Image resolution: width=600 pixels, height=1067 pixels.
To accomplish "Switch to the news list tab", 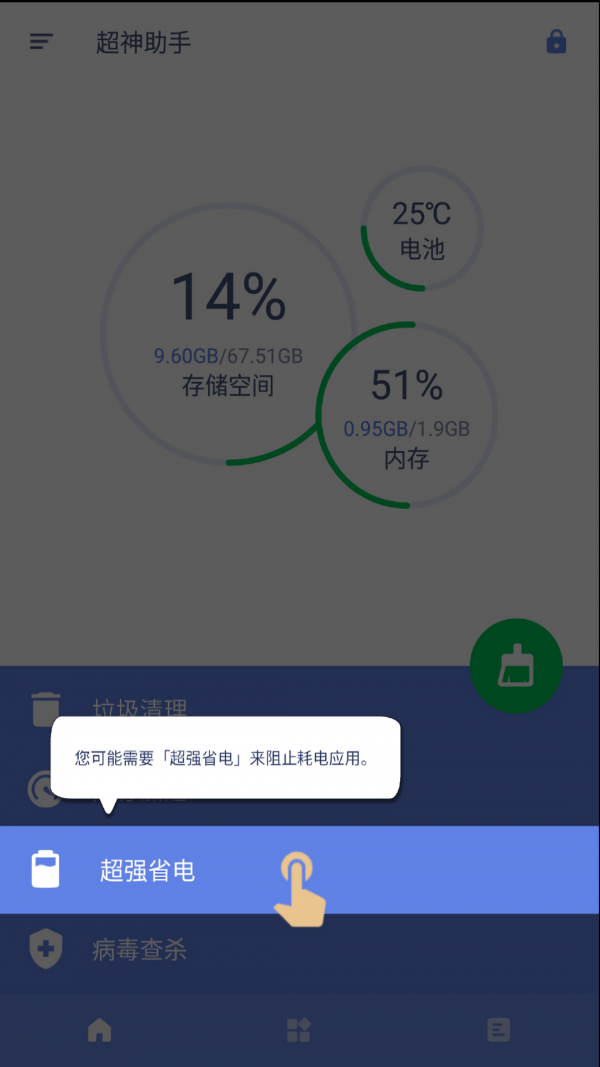I will [498, 1030].
